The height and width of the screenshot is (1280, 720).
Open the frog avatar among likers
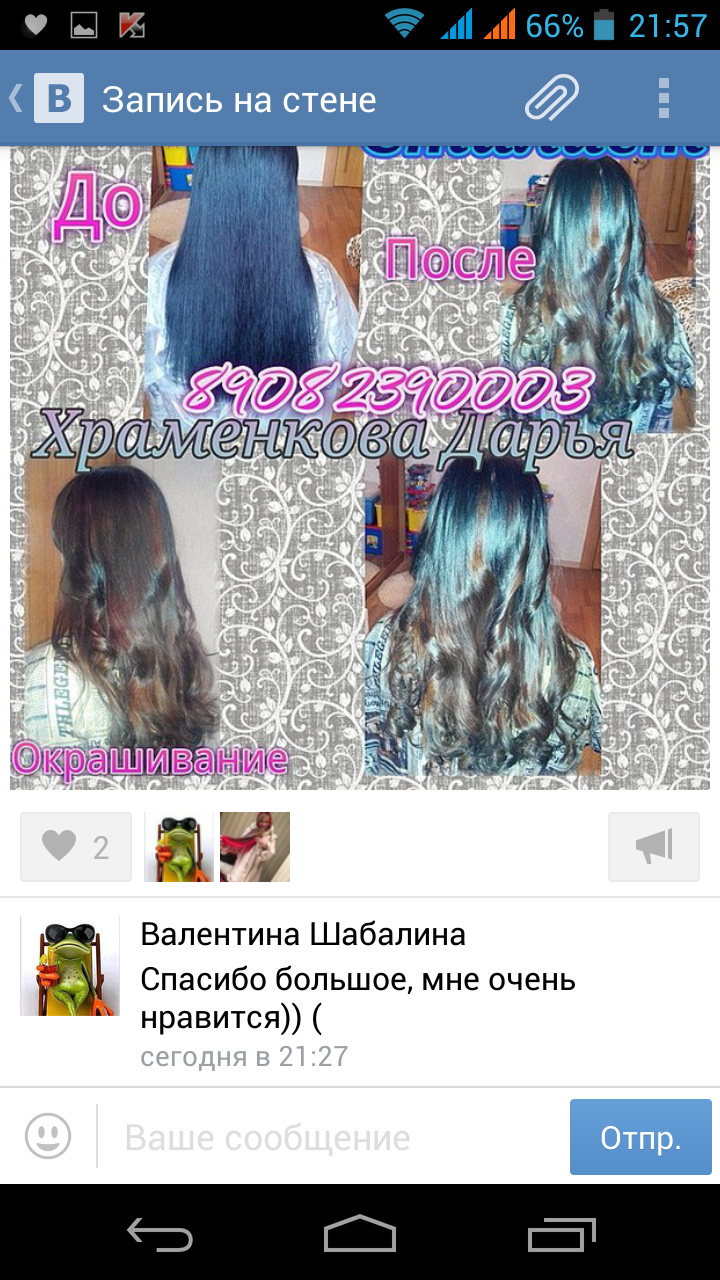click(178, 847)
